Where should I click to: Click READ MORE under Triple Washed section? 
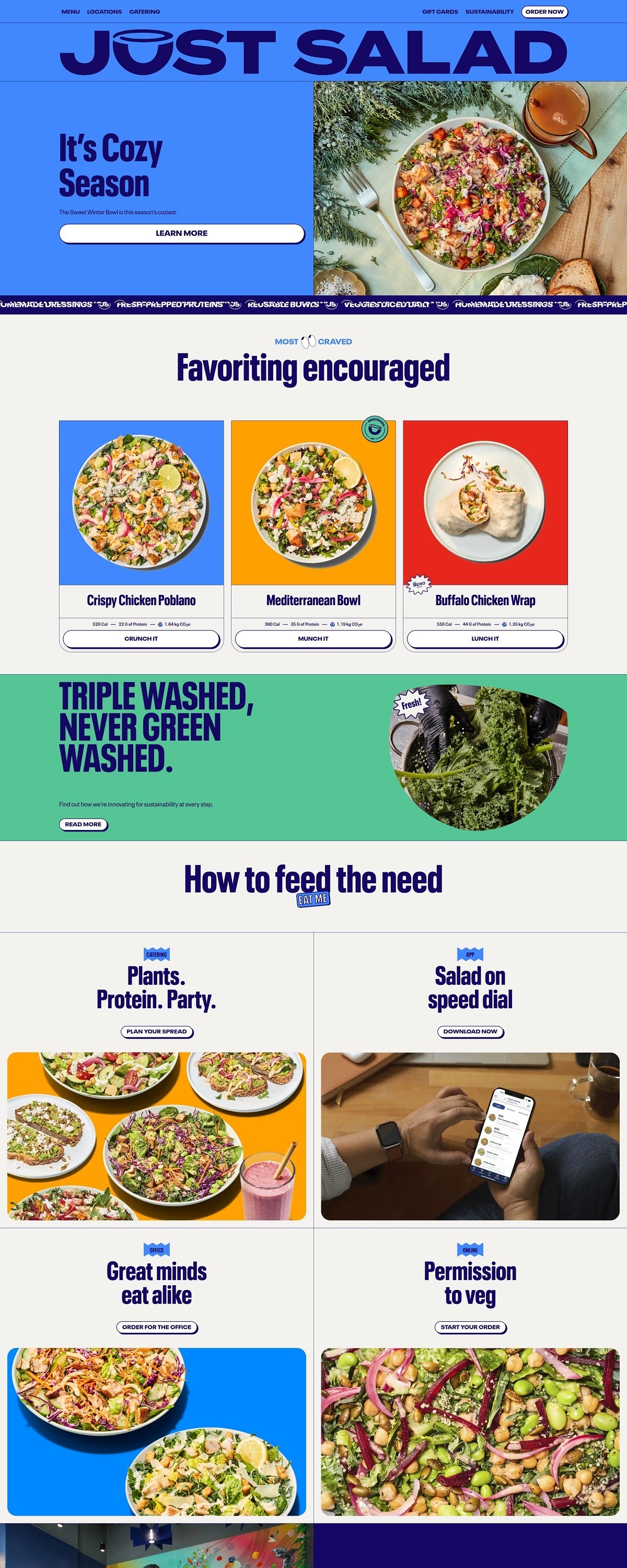[x=84, y=824]
